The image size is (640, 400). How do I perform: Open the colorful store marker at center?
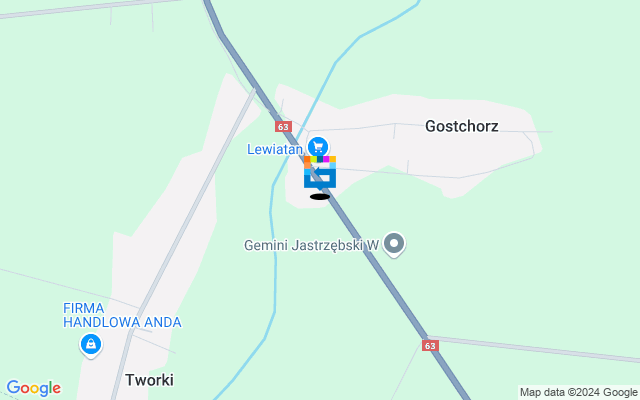tap(320, 172)
